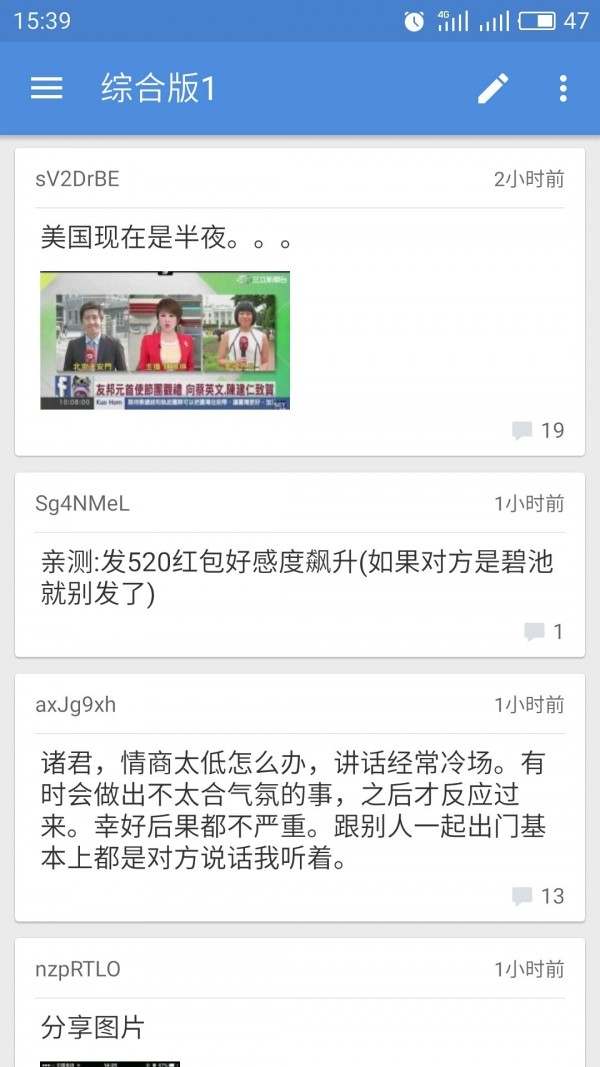Open the hamburger navigation drawer

47,88
